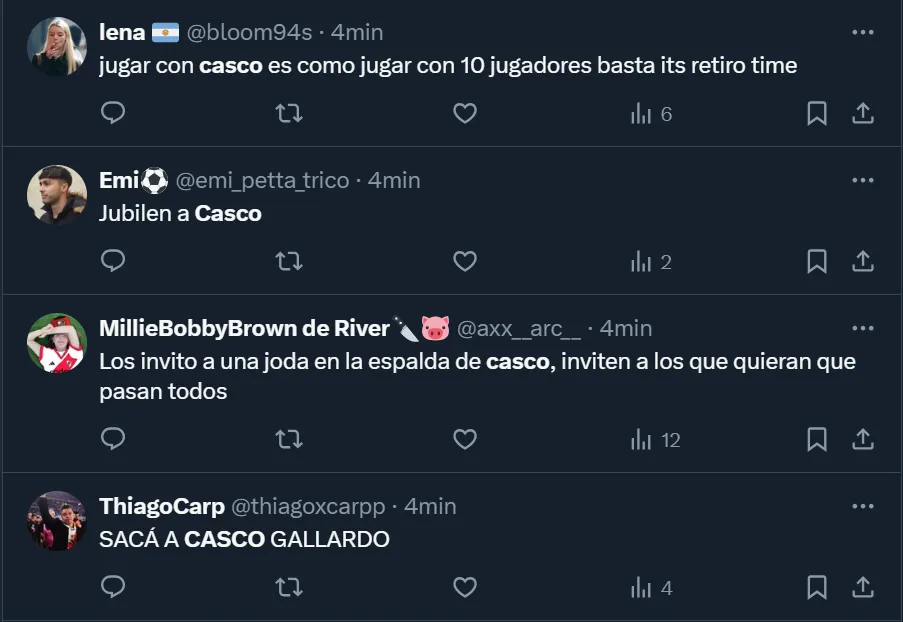Like MillieBobbyBrown de River's tweet
Screen dimensions: 903x622
(x=465, y=439)
